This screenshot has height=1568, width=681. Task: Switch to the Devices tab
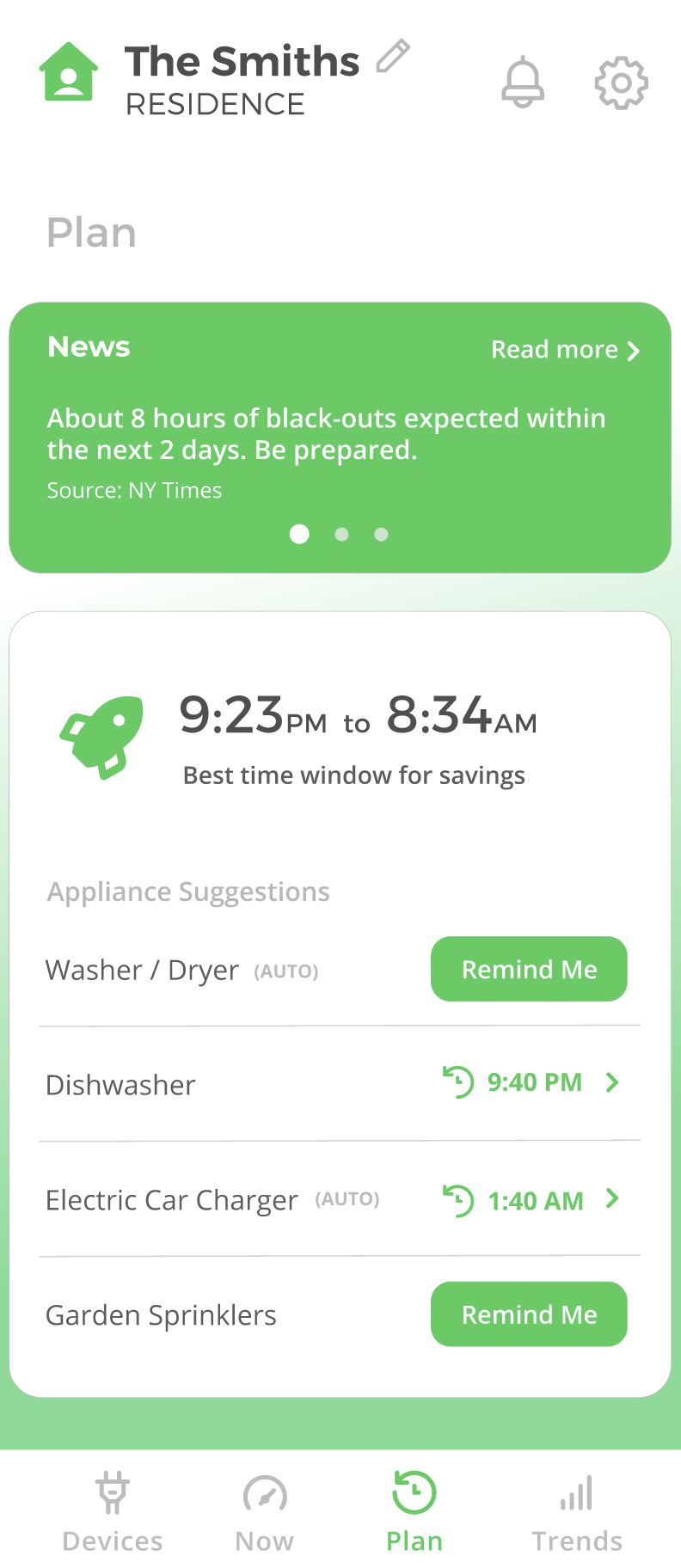(113, 1511)
